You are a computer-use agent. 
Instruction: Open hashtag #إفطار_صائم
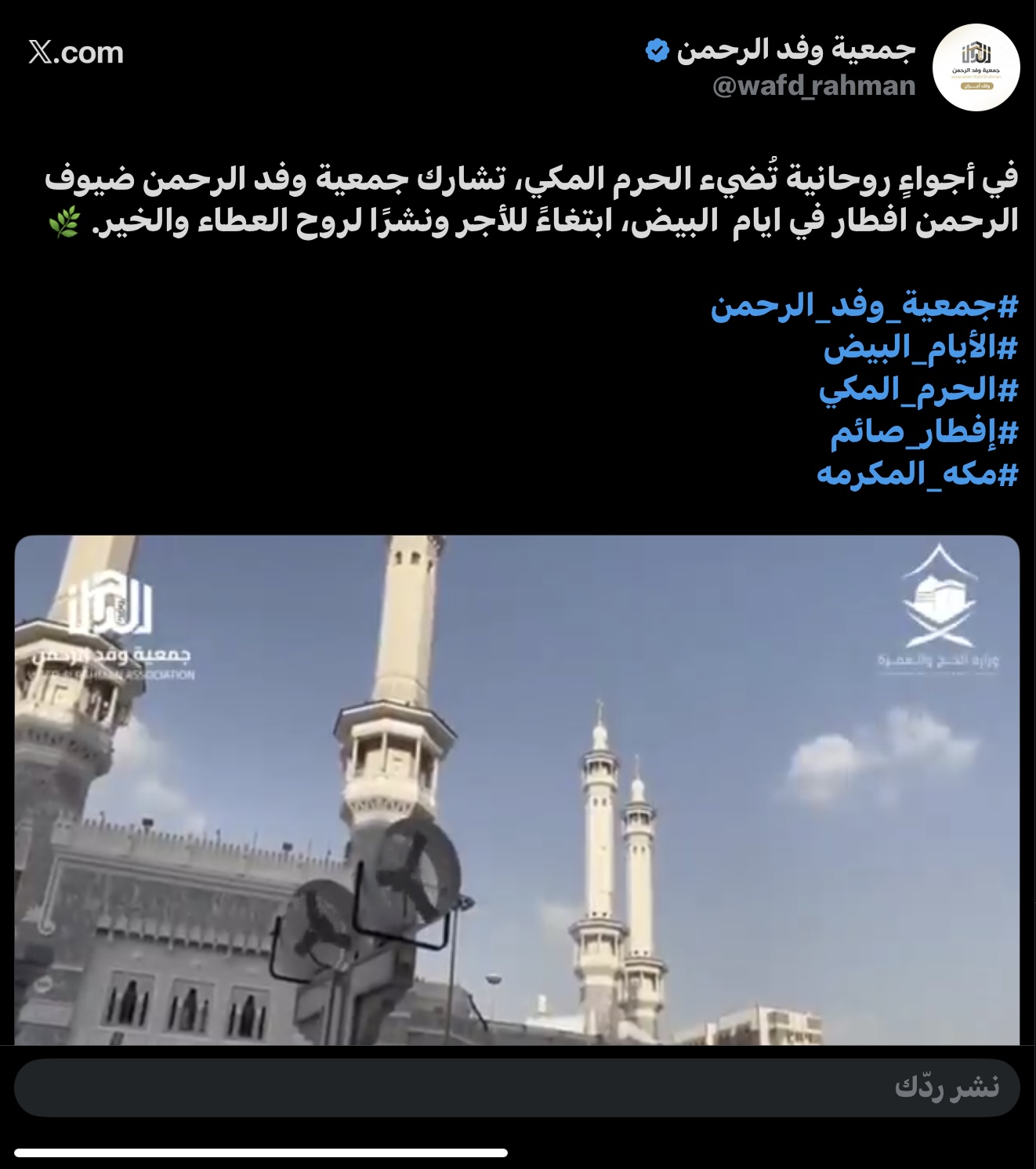(x=924, y=432)
